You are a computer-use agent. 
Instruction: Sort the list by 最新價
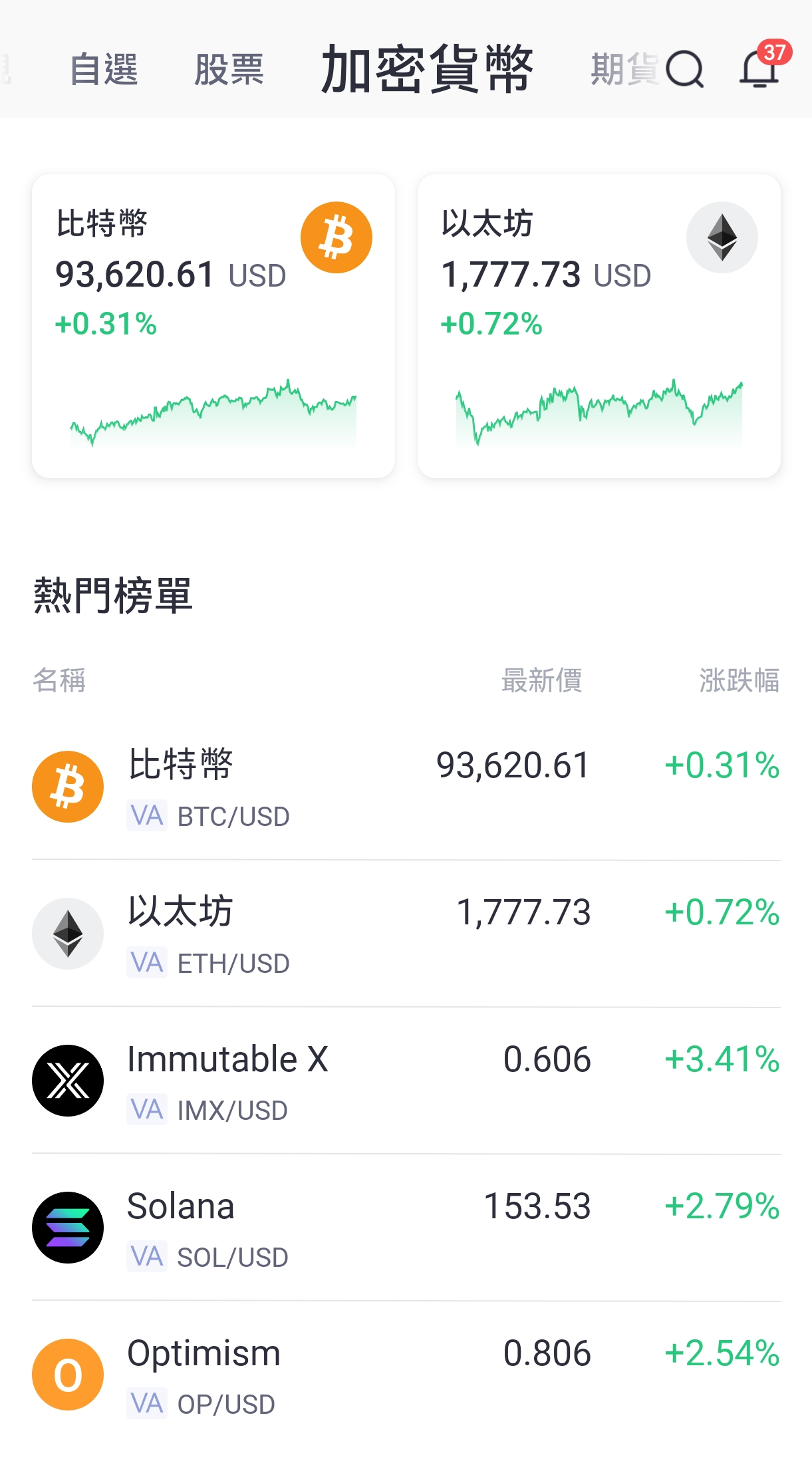541,680
